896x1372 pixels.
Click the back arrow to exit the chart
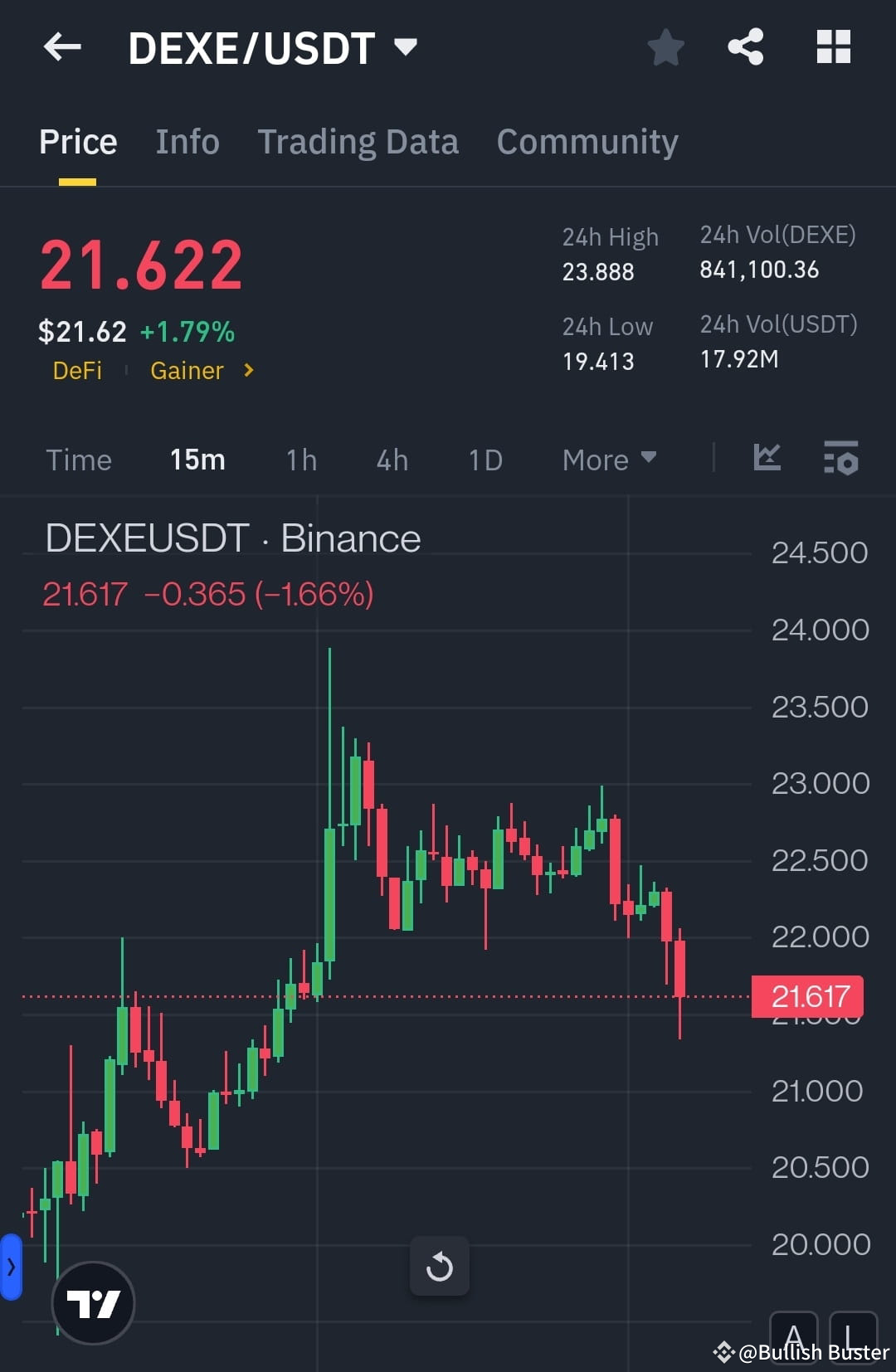[62, 47]
